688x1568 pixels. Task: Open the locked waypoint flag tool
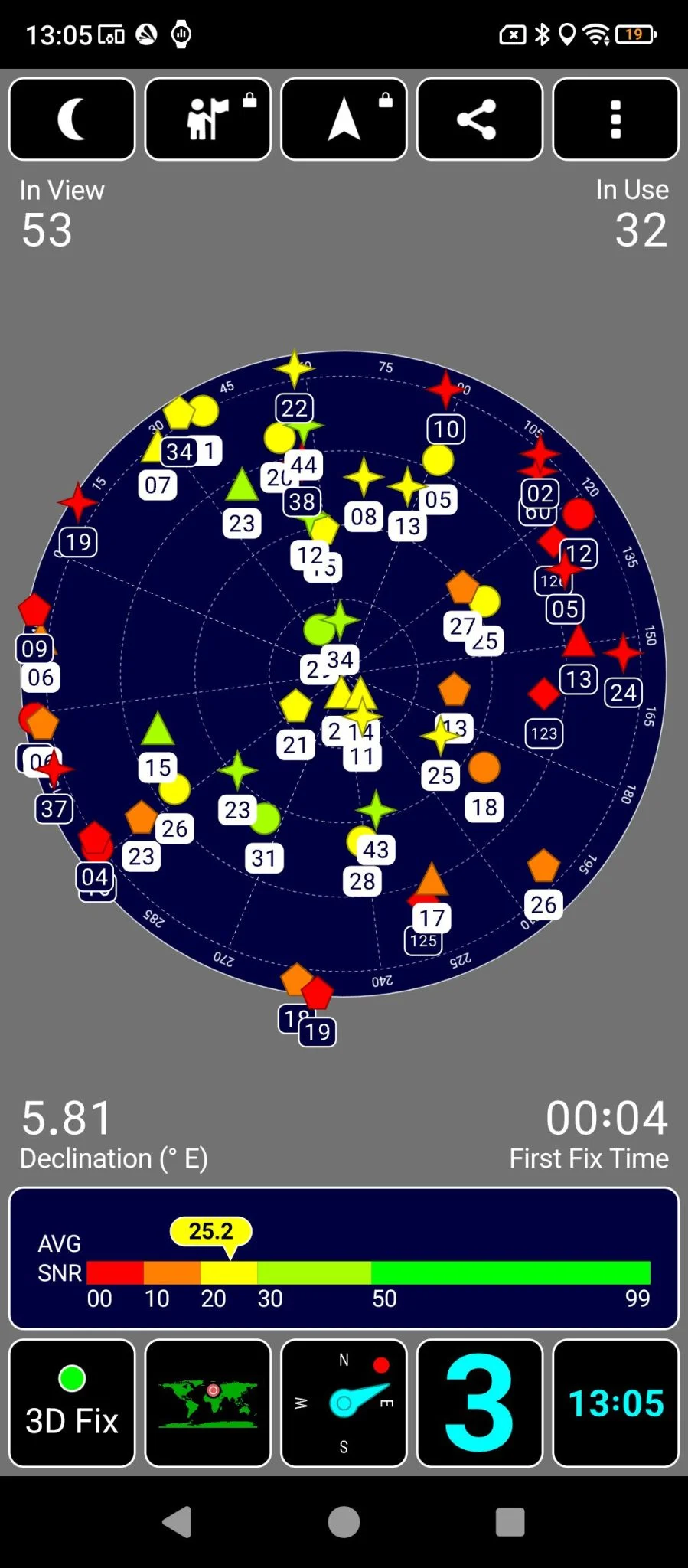[208, 119]
